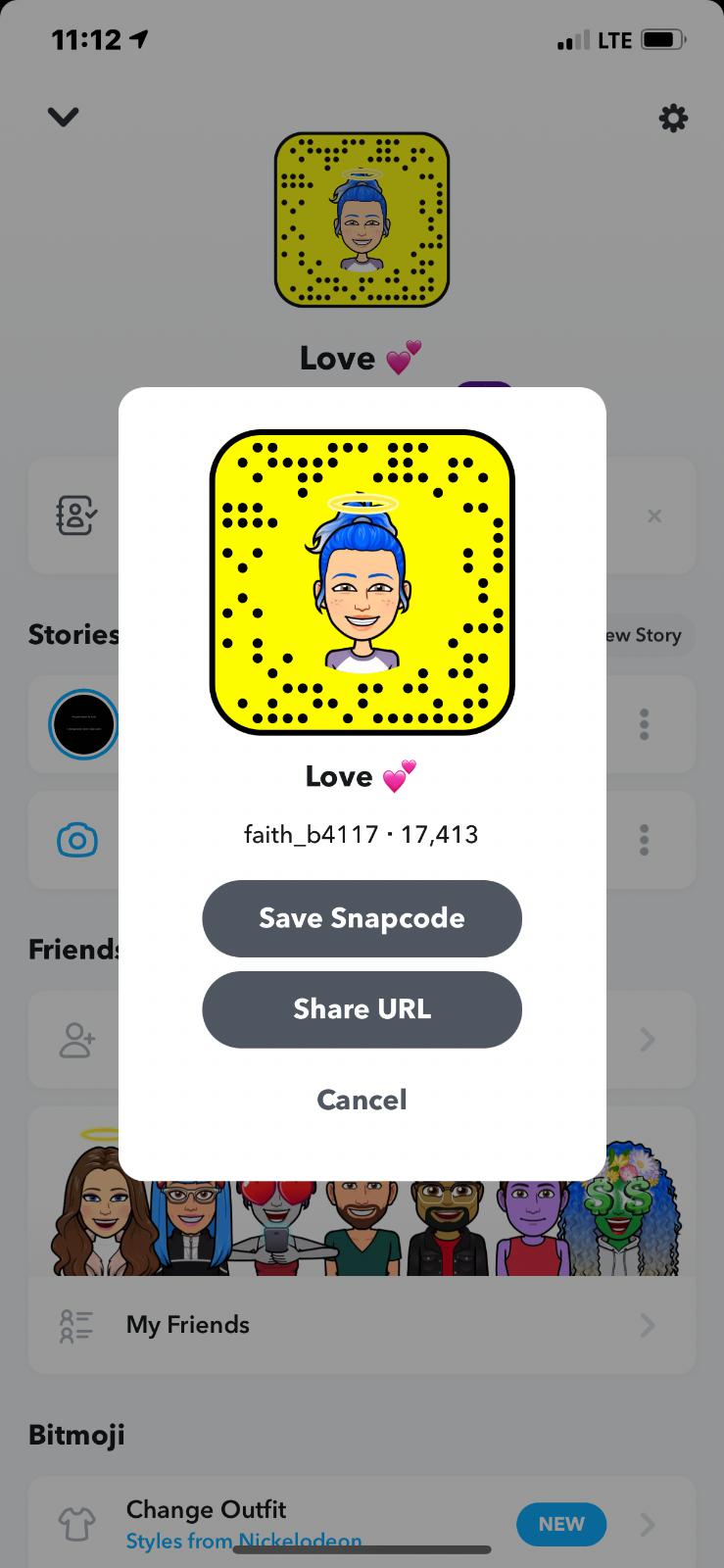Save the Snapcode to camera roll
The width and height of the screenshot is (724, 1568).
pos(362,918)
